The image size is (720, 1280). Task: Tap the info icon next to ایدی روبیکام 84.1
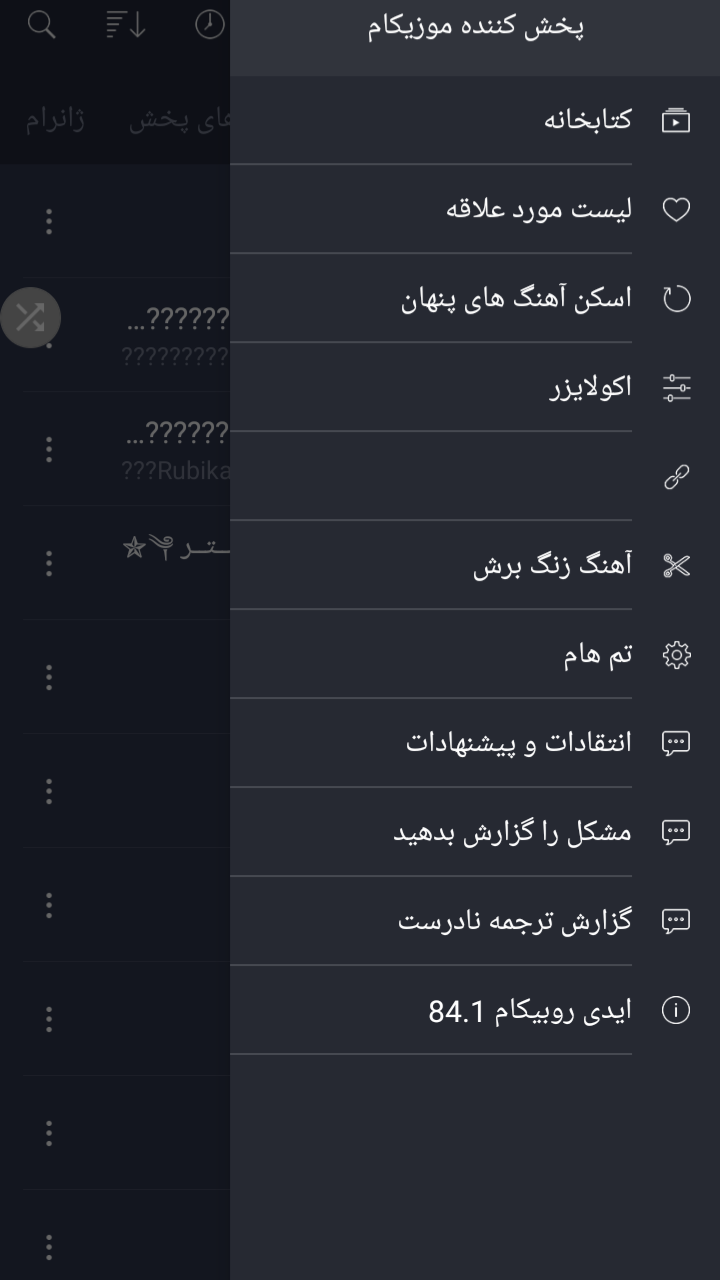click(x=677, y=1009)
